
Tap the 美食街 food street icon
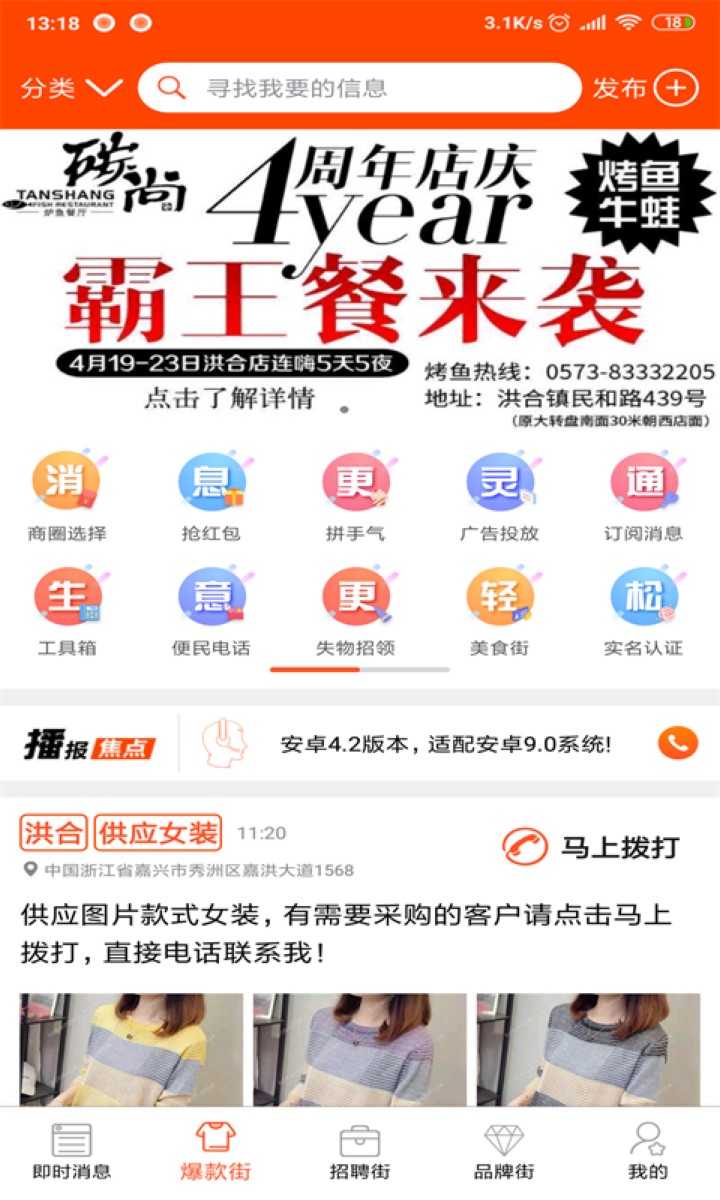(x=501, y=600)
